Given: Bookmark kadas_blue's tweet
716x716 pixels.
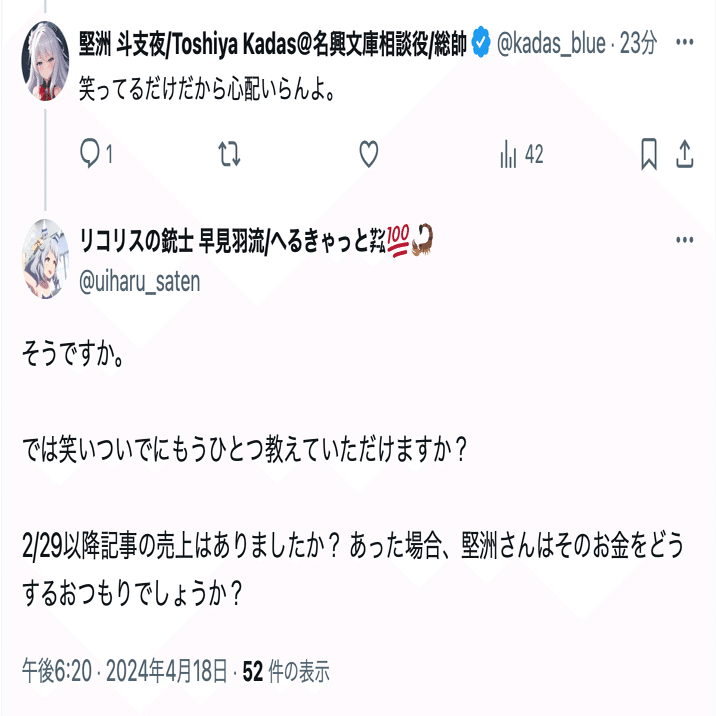Looking at the screenshot, I should [x=648, y=154].
